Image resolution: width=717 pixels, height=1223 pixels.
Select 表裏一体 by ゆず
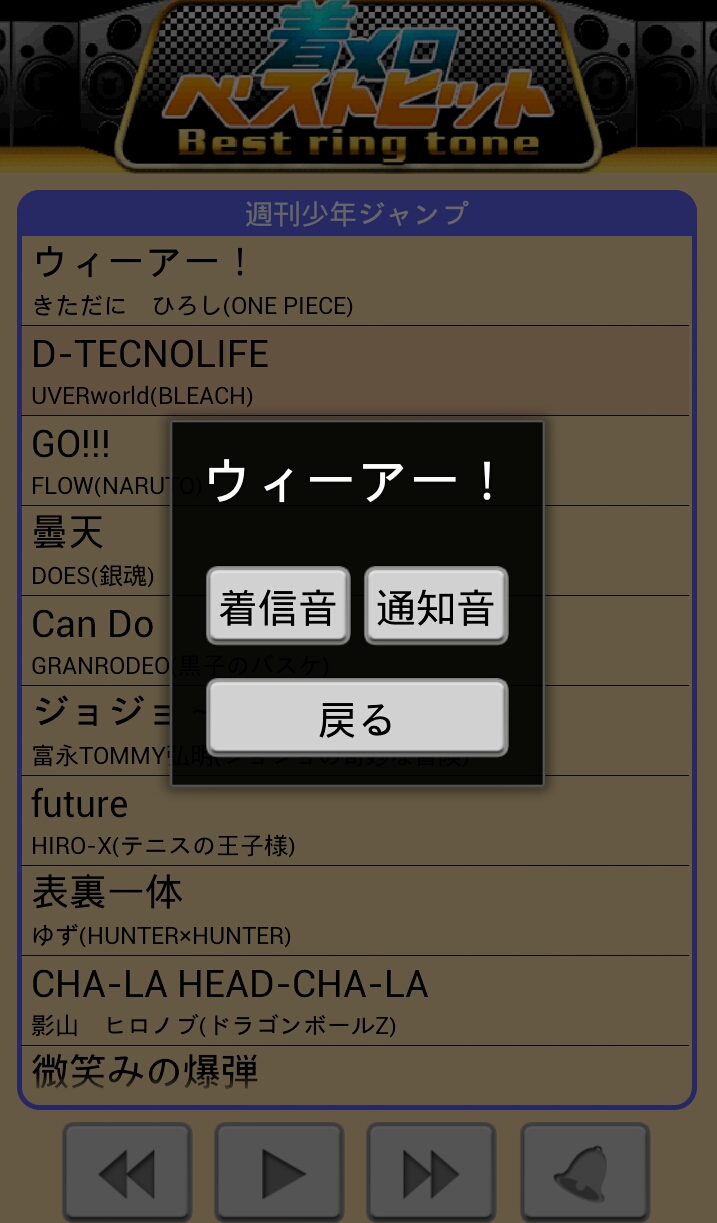(355, 910)
